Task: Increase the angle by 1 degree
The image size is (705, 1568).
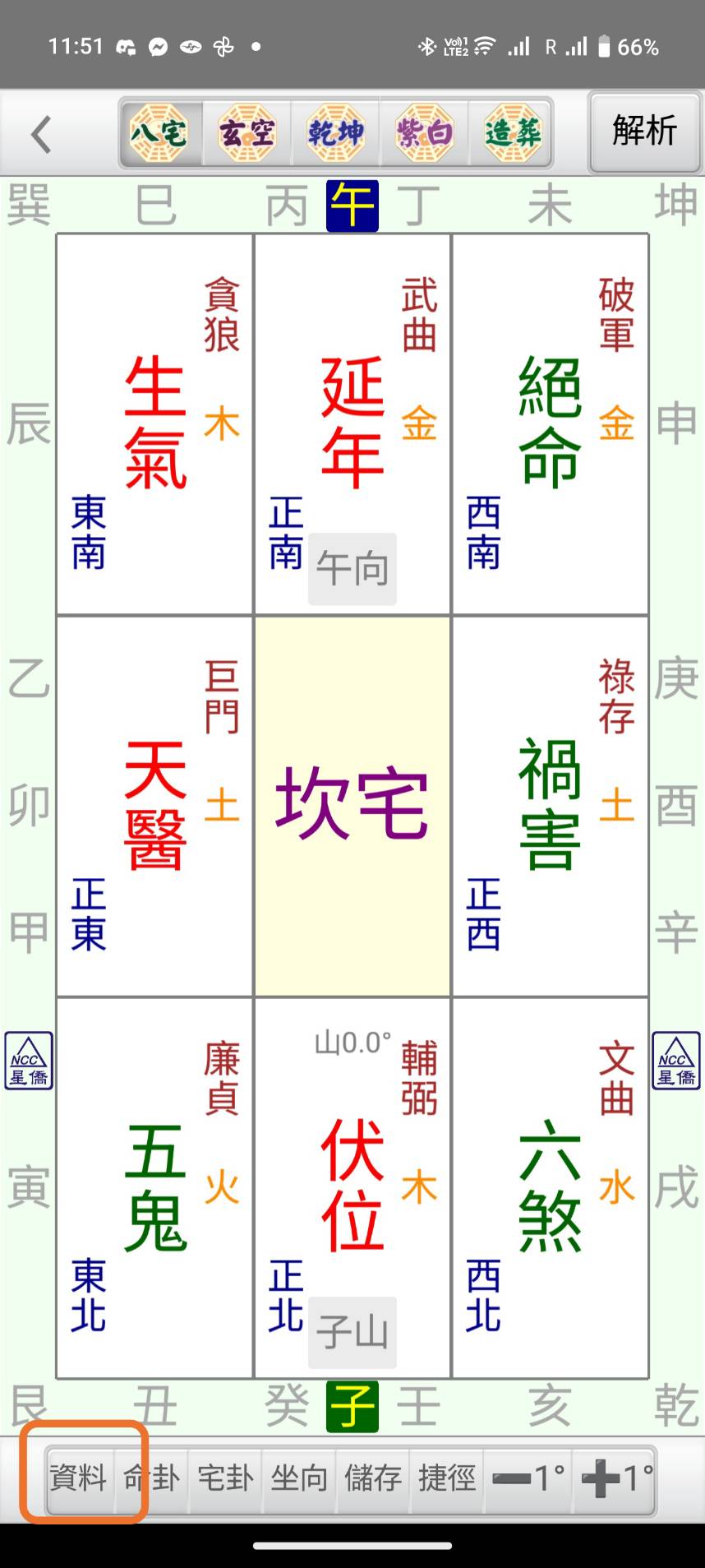Action: click(616, 1478)
